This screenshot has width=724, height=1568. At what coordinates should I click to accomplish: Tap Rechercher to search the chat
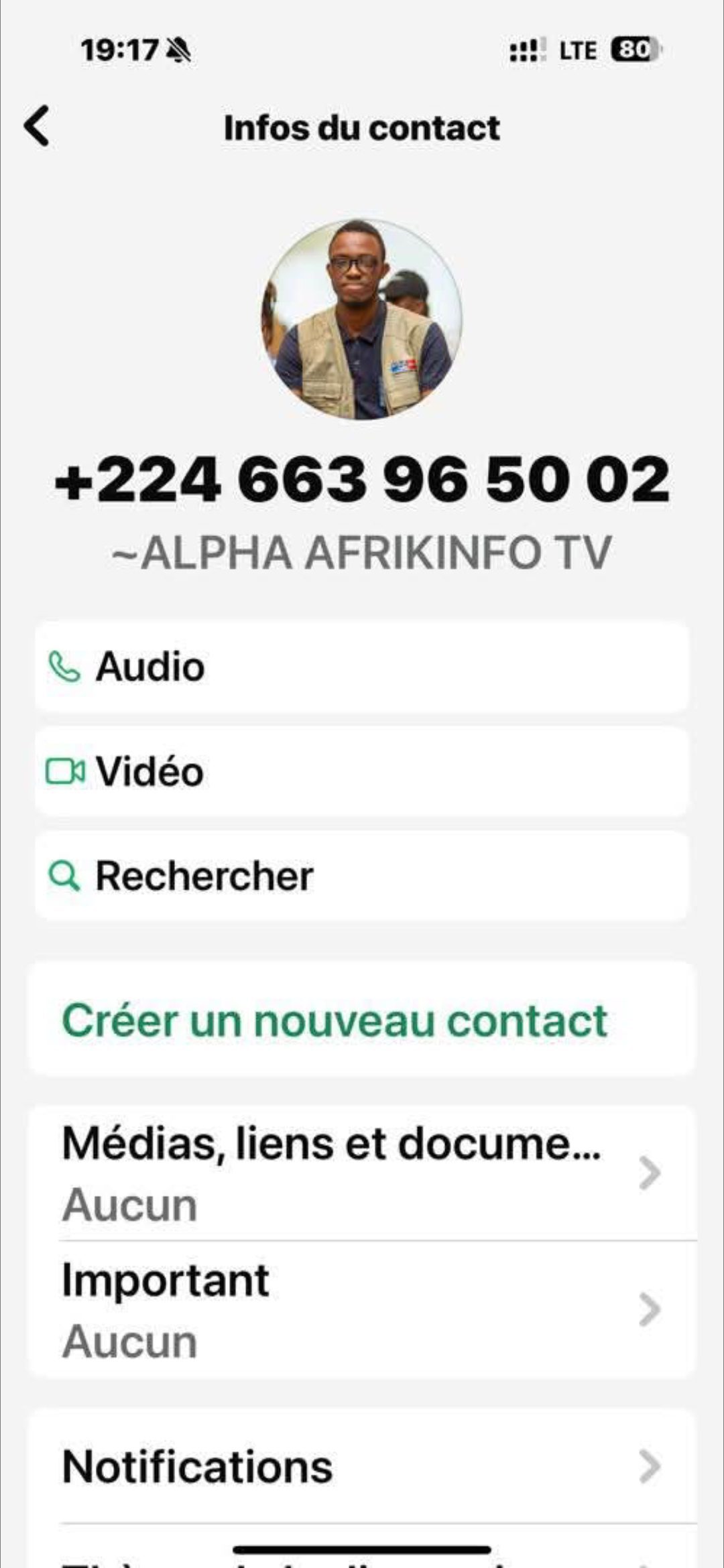point(362,876)
